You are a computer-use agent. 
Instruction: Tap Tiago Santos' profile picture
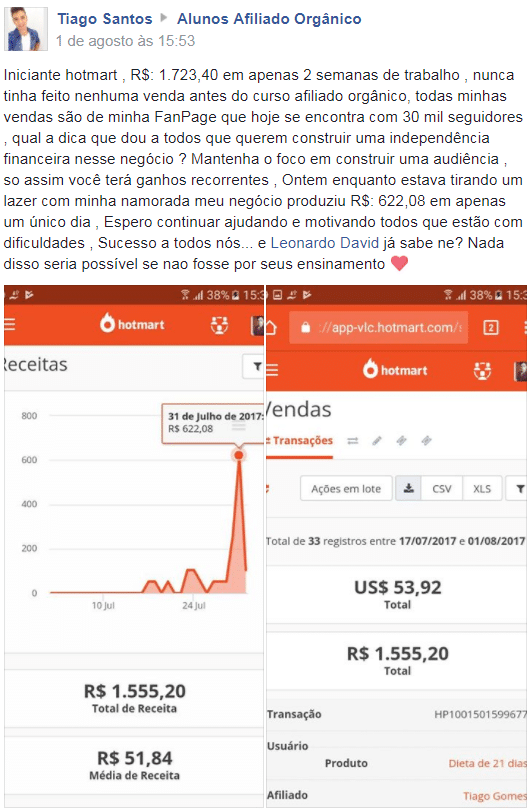pyautogui.click(x=26, y=29)
